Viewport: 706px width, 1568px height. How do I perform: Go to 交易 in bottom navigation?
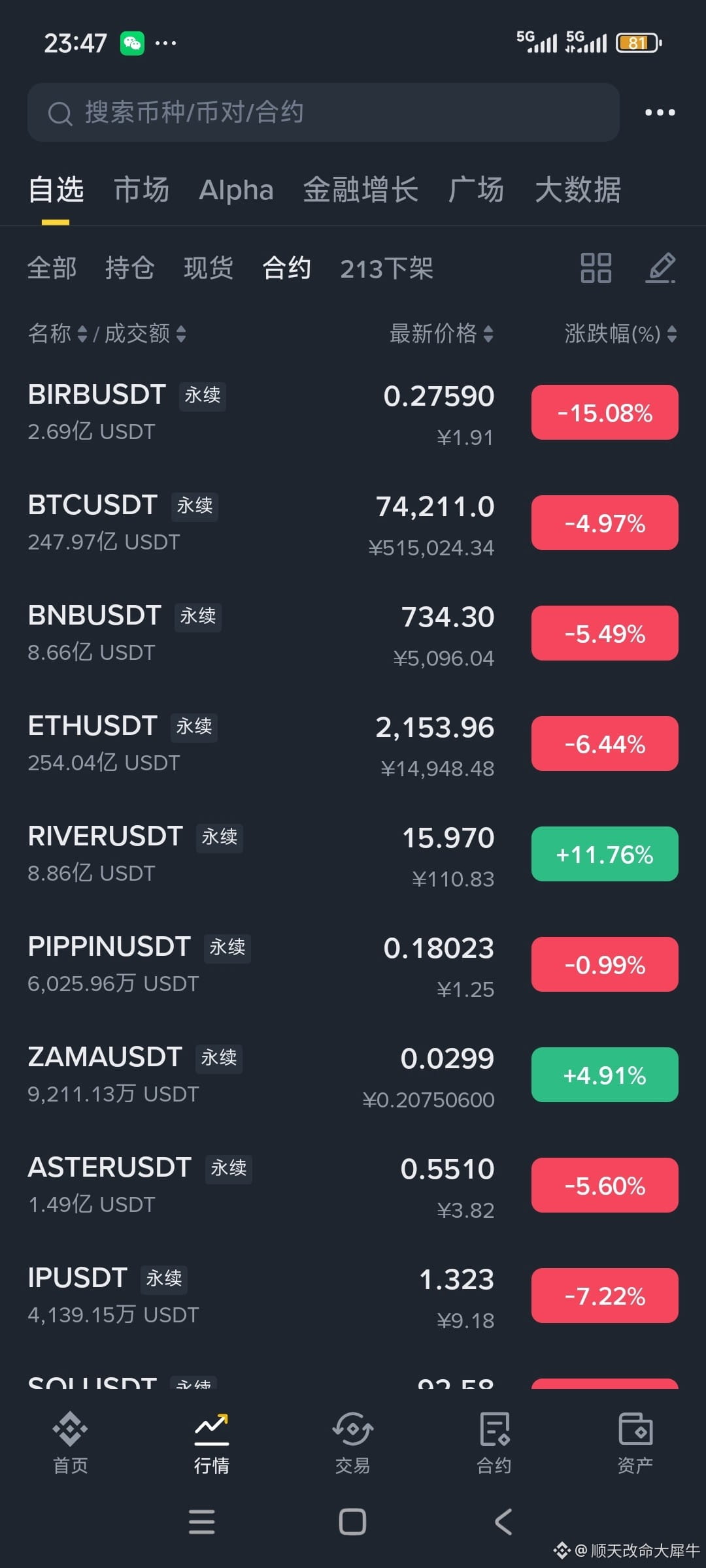353,1444
